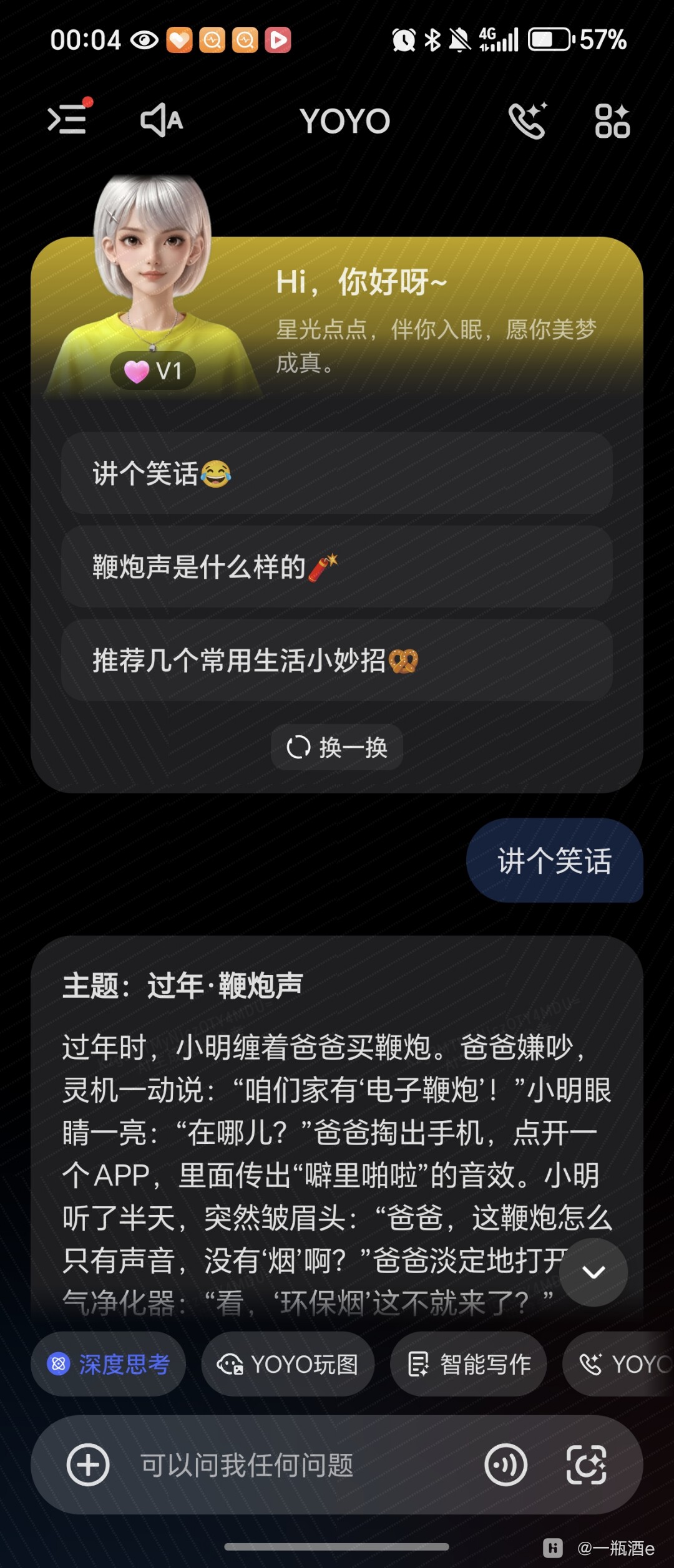Toggle the YOYO玩图 feature chip

(288, 1363)
